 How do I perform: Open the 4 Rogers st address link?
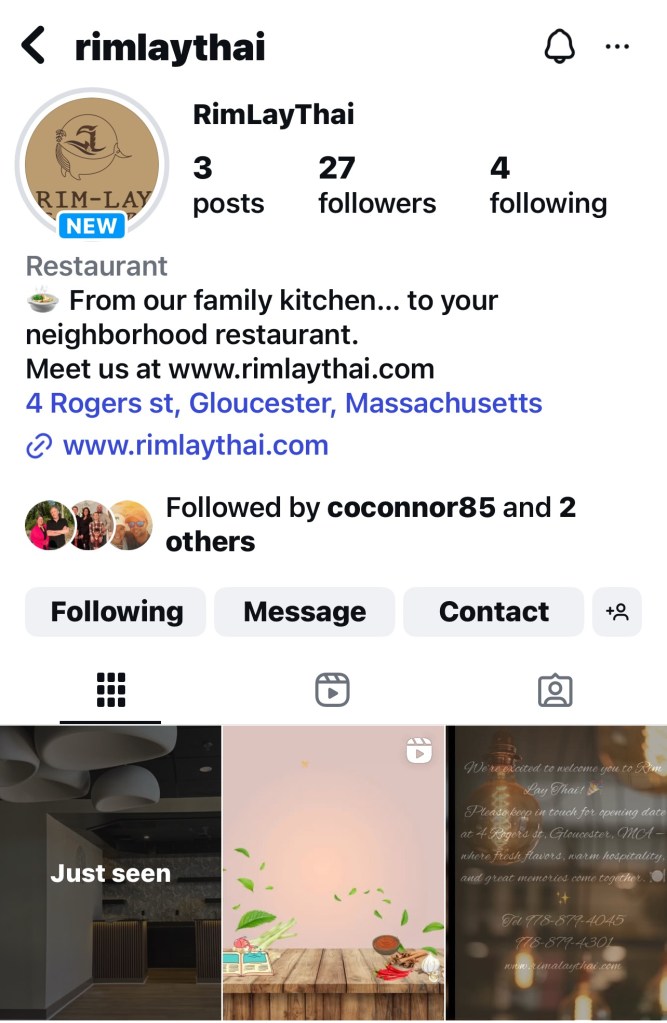(x=284, y=404)
